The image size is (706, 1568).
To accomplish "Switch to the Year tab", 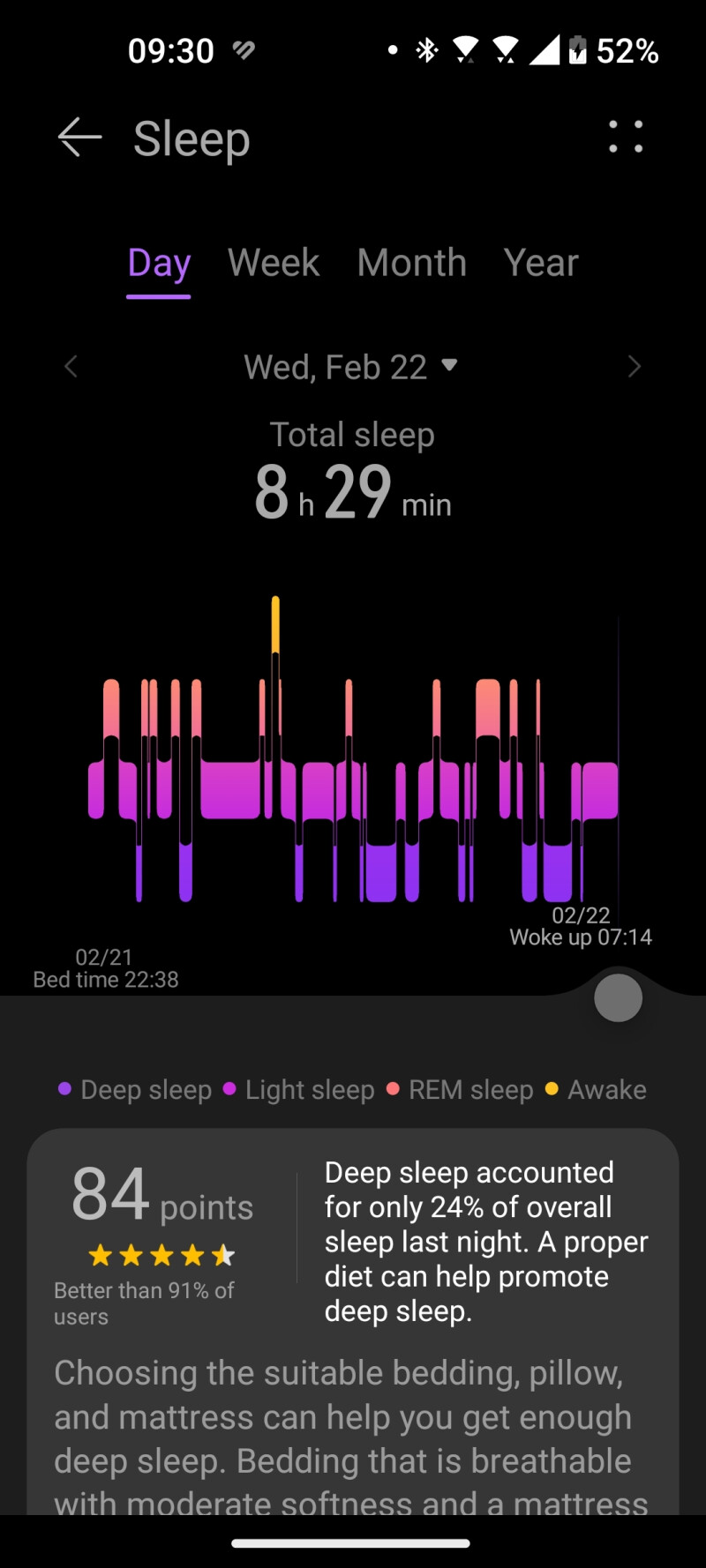I will (541, 263).
